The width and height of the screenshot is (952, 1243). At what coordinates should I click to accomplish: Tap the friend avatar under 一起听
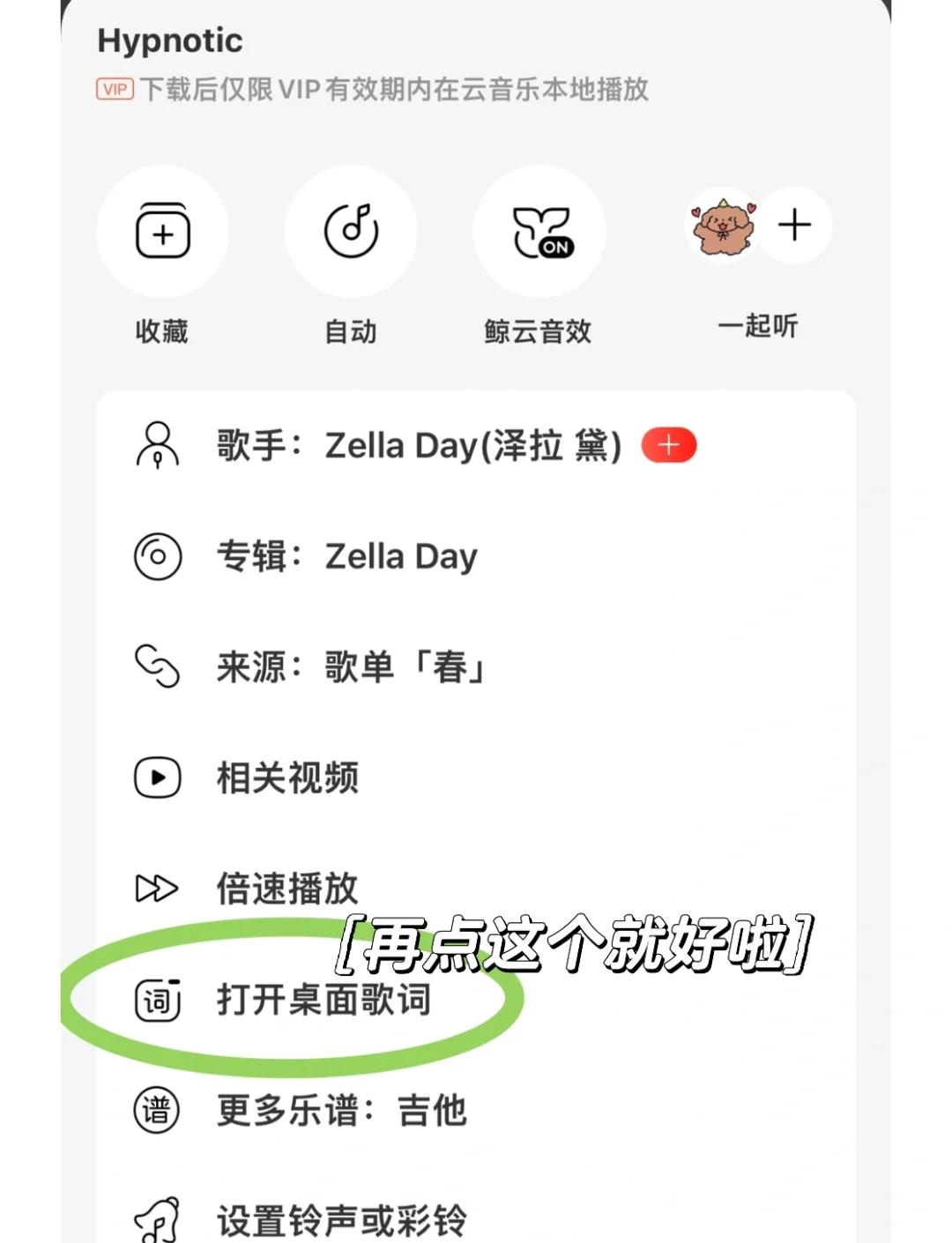723,226
